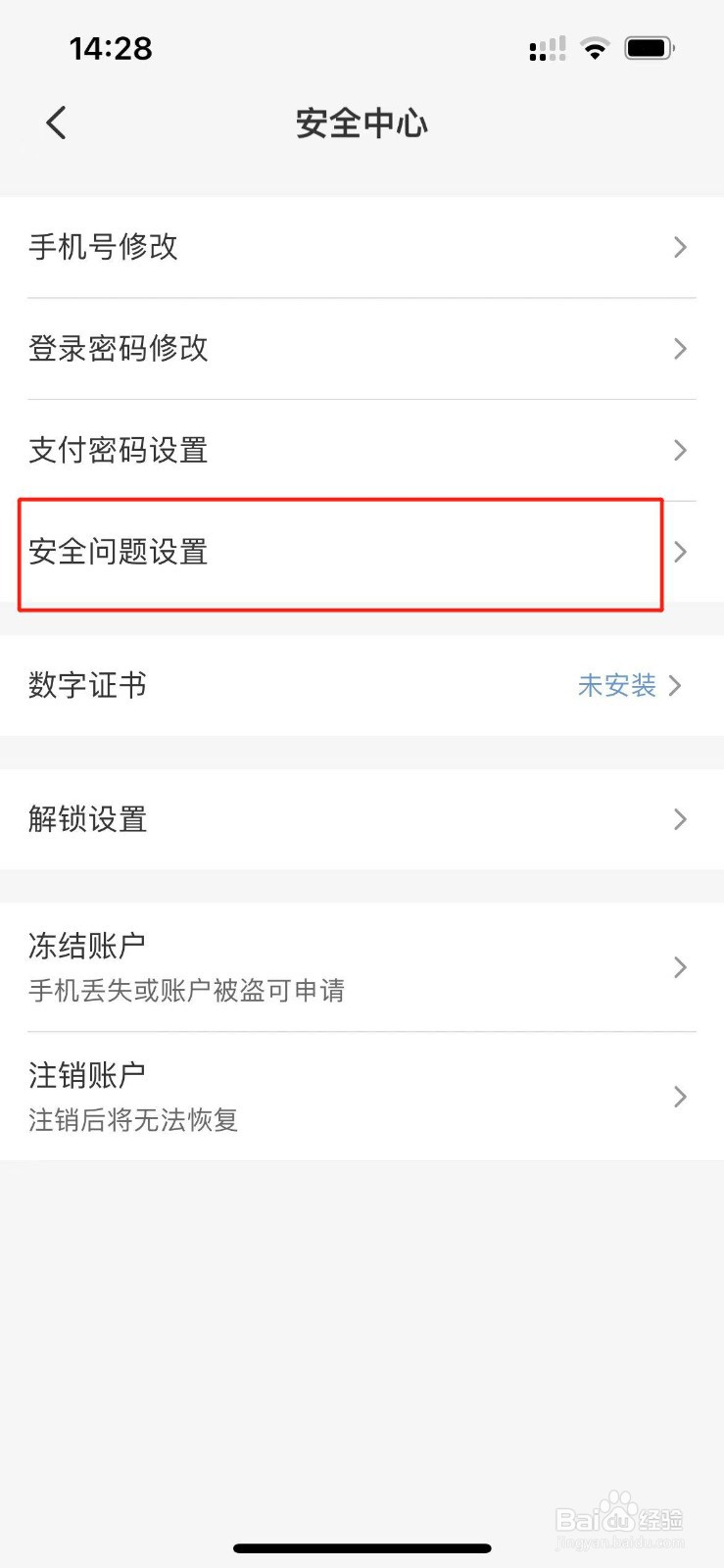Tap the 安全中心 title text
724x1568 pixels.
tap(362, 122)
